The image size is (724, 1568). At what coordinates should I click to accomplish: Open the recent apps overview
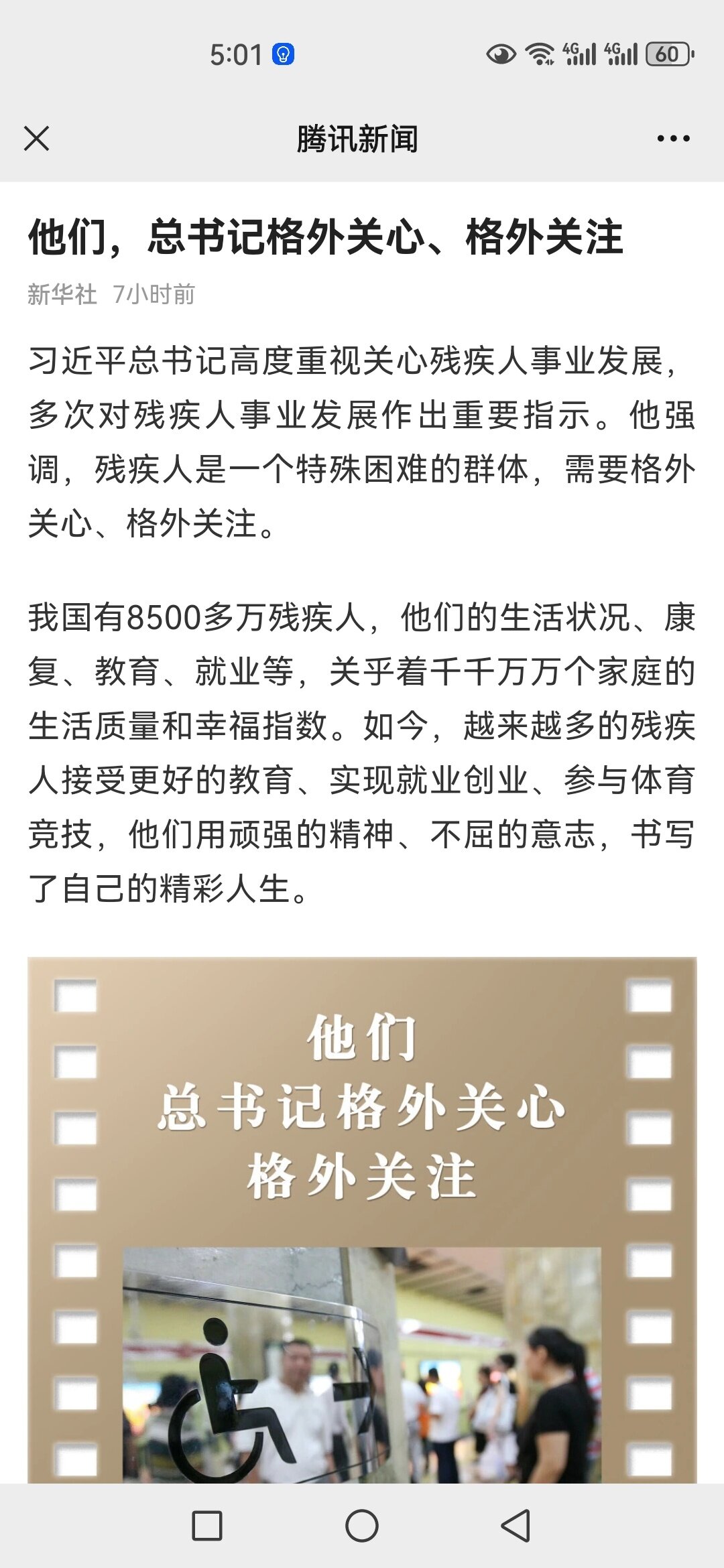[207, 1526]
